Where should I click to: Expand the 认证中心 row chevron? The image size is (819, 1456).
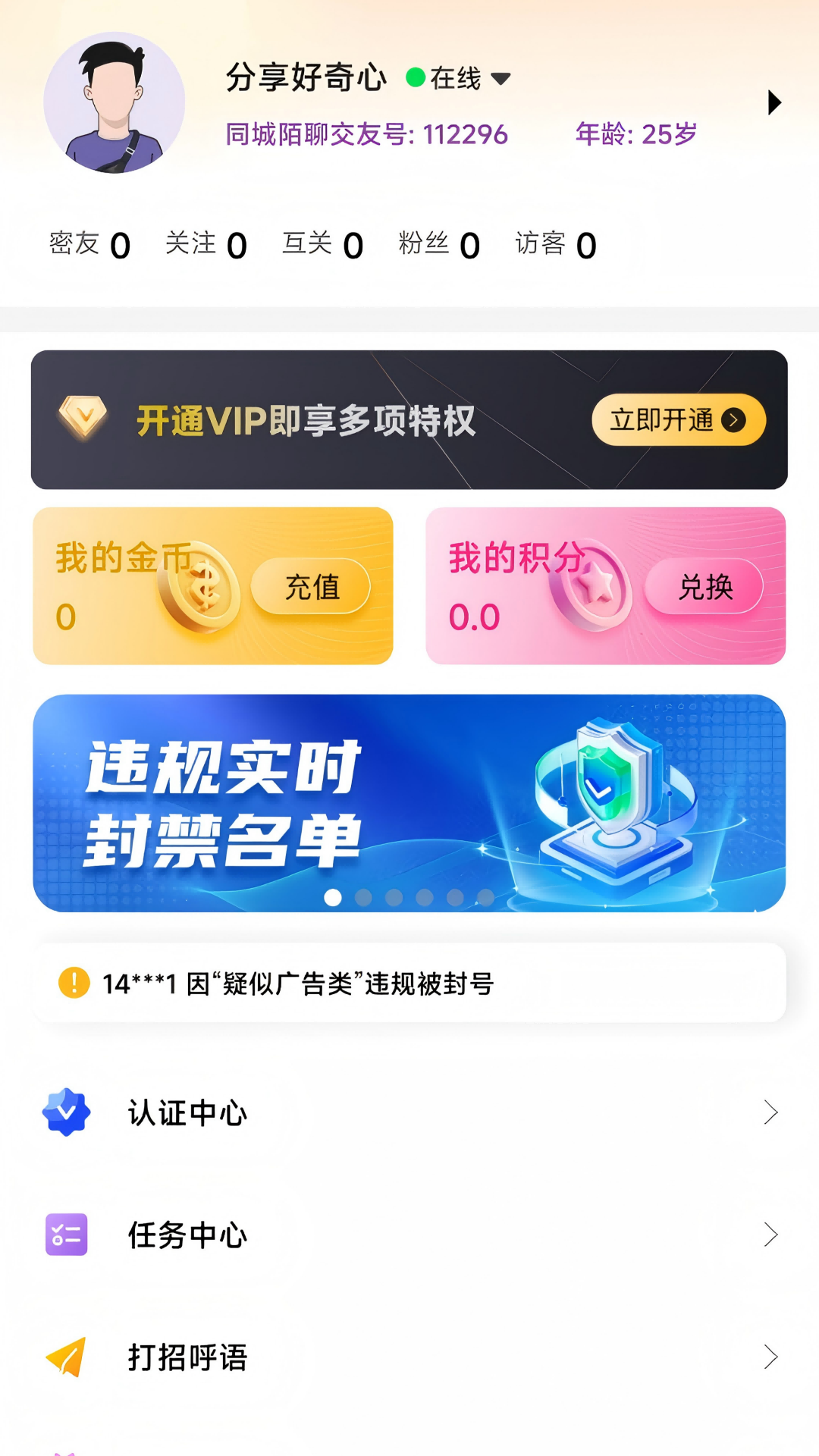[x=772, y=1112]
